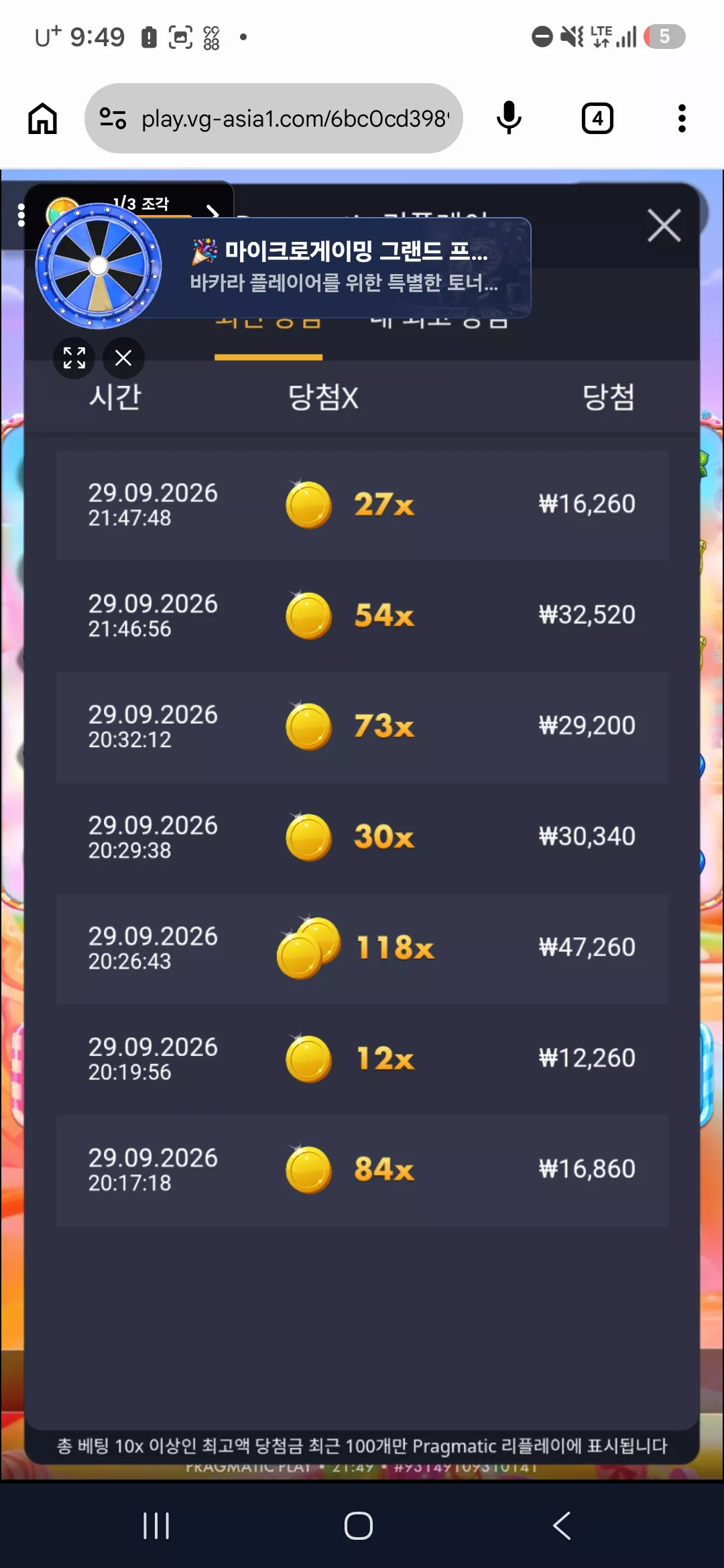724x1568 pixels.
Task: Open the 118x win replay at 20:26:43
Action: pyautogui.click(x=362, y=948)
